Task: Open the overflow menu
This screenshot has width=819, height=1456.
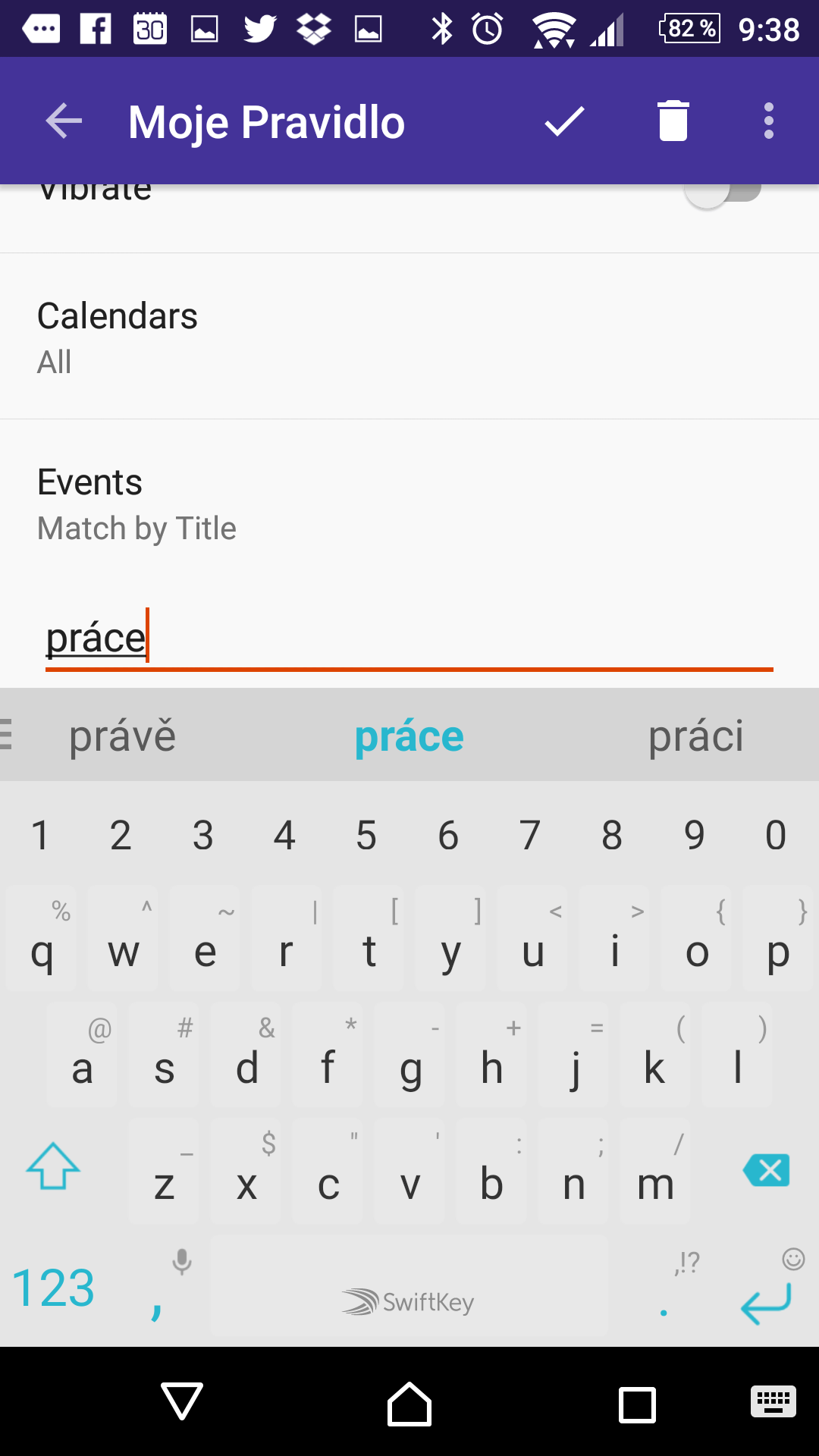Action: coord(769,121)
